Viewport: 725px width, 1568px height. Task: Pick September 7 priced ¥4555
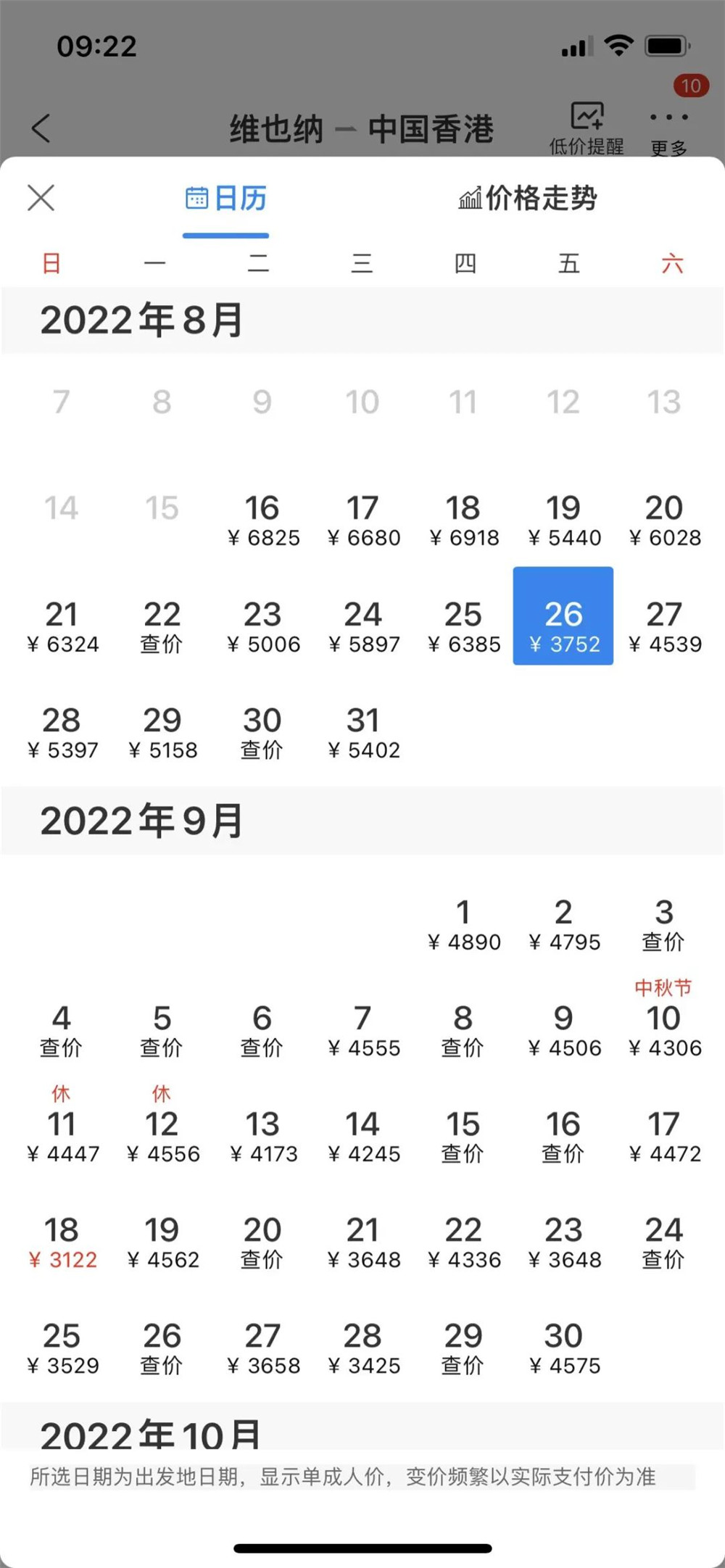point(362,1032)
